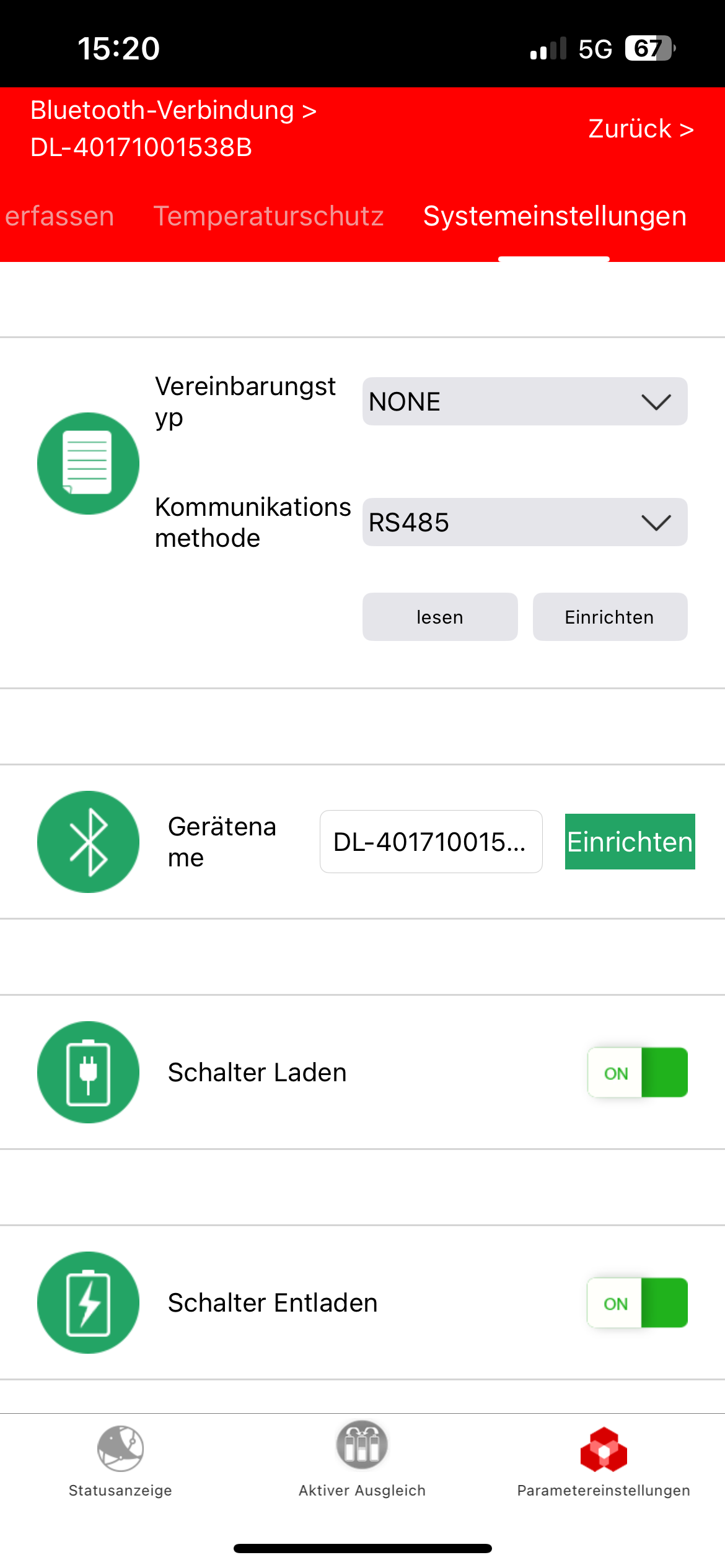Expand the Kommunikationsmethode dropdown showing RS485
Screen dimensions: 725x1568
525,522
